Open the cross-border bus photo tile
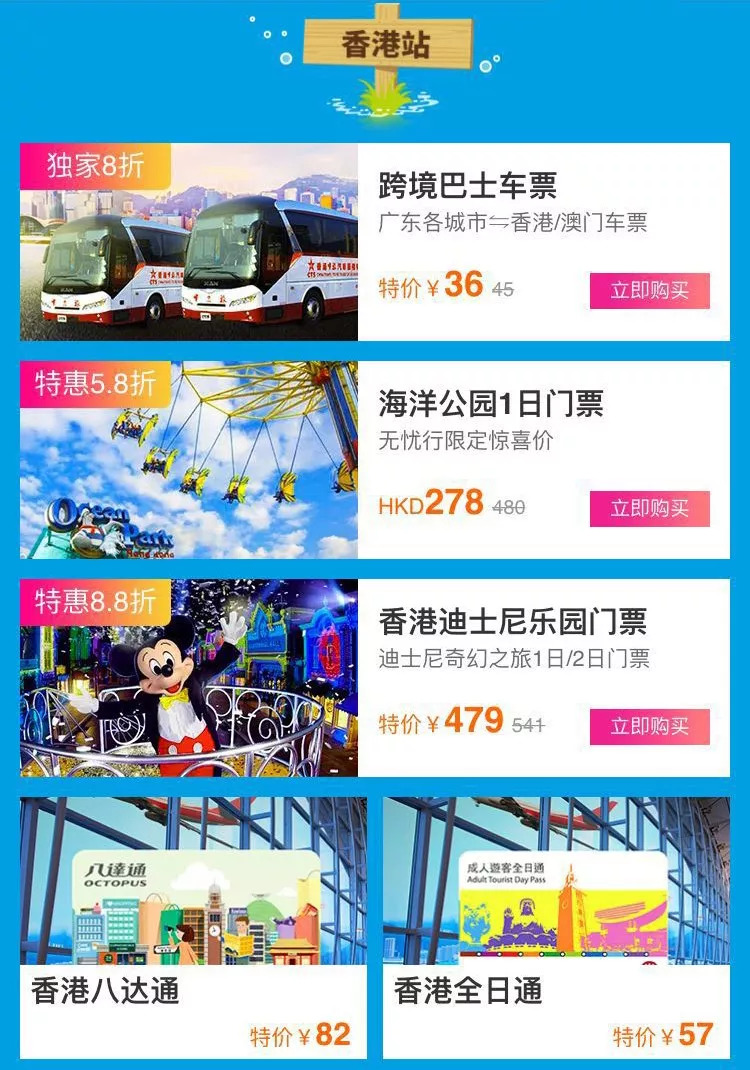The image size is (750, 1070). click(x=189, y=242)
